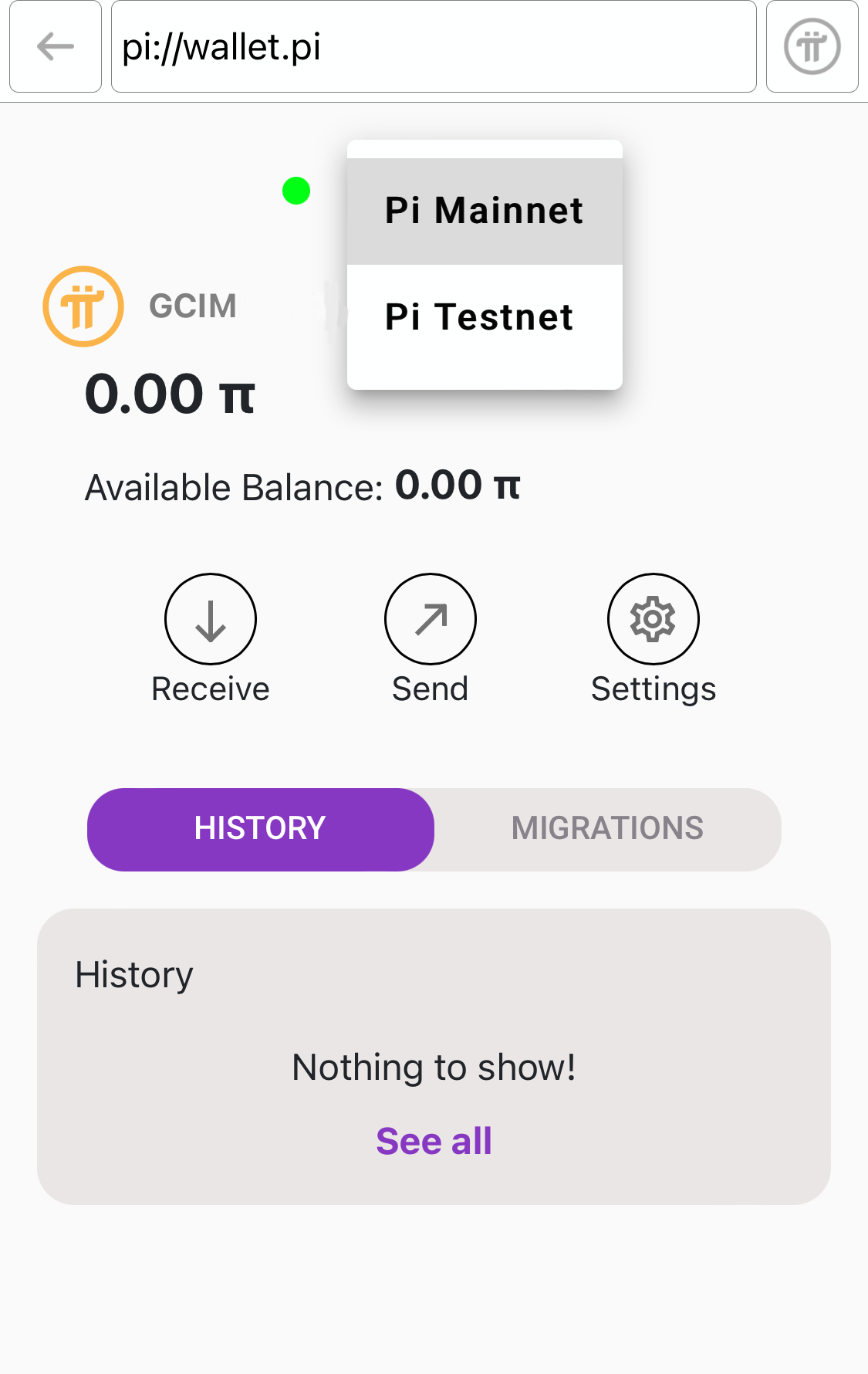Image resolution: width=868 pixels, height=1374 pixels.
Task: Select the HISTORY tab
Action: [x=260, y=828]
